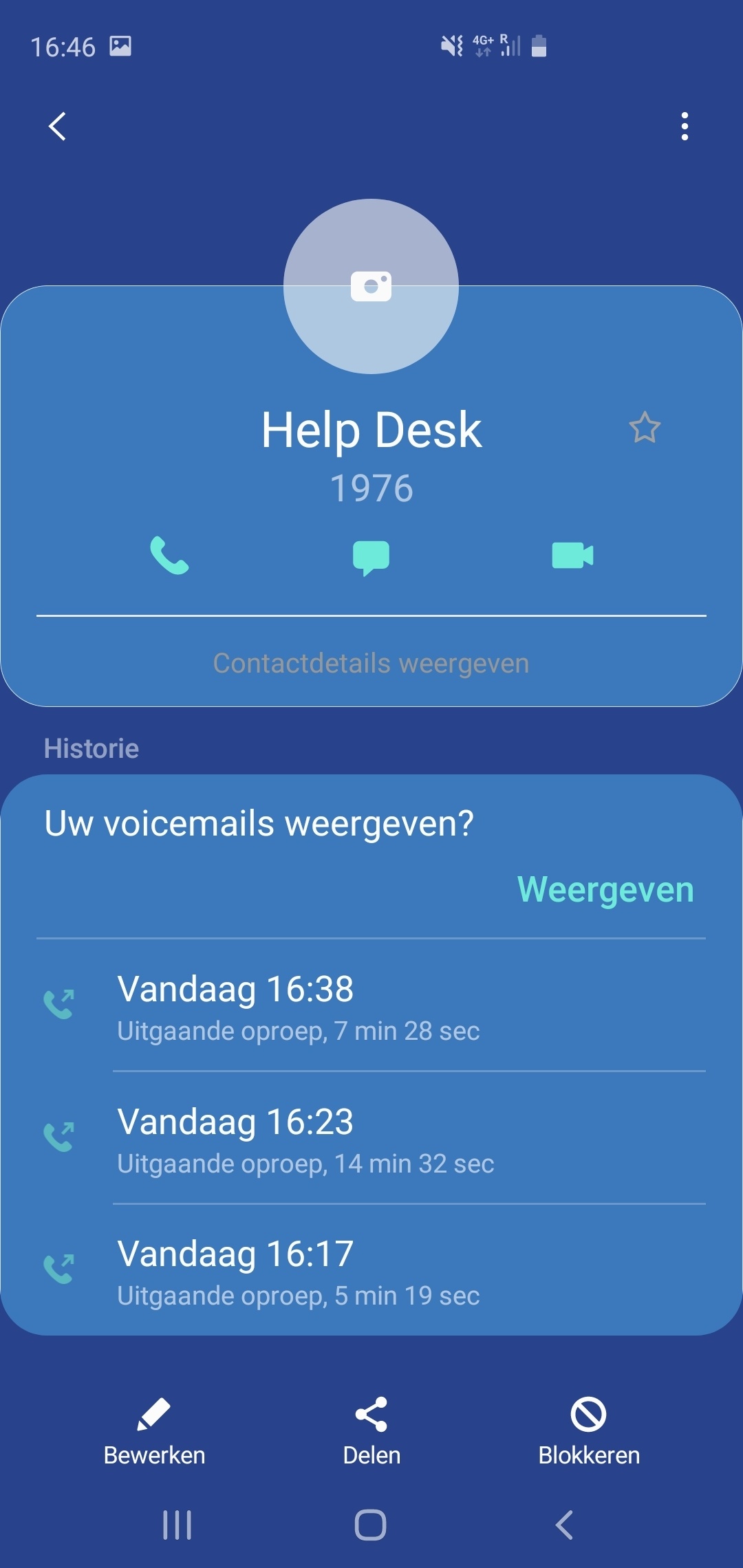Return to the home screen
The width and height of the screenshot is (743, 1568).
tap(371, 1525)
